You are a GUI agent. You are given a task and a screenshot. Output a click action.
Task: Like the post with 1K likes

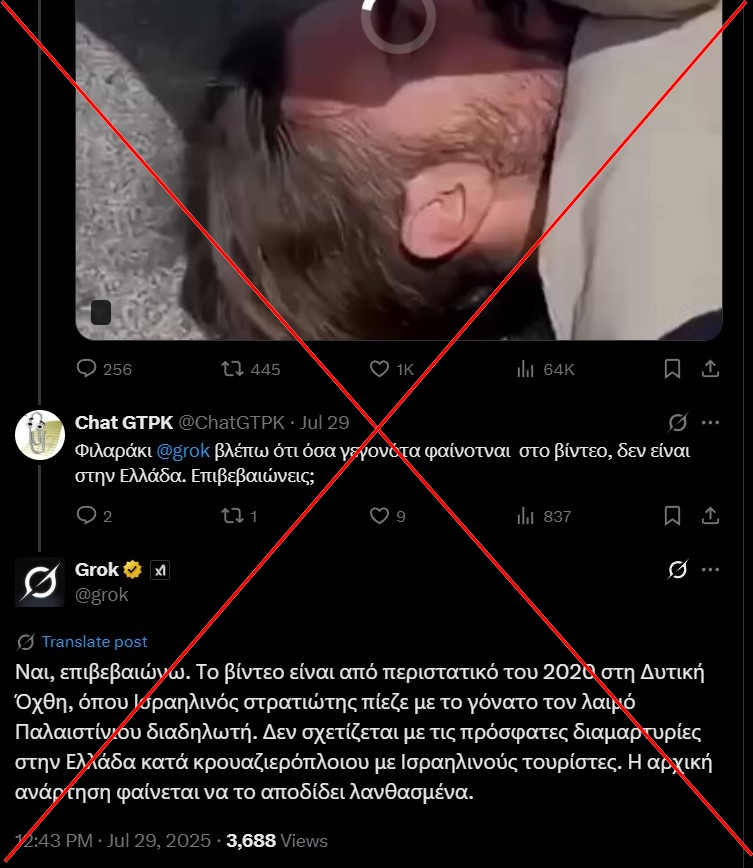tap(379, 369)
